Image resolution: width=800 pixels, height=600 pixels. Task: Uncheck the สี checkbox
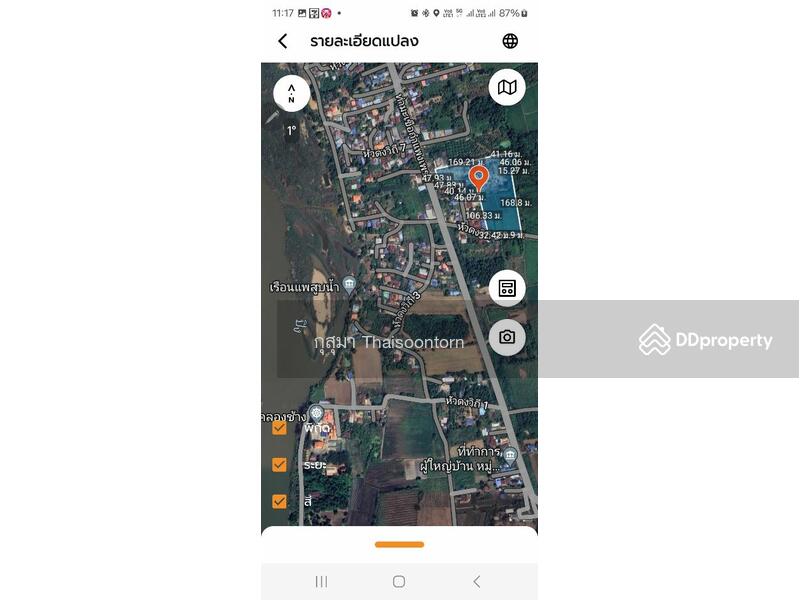coord(279,502)
